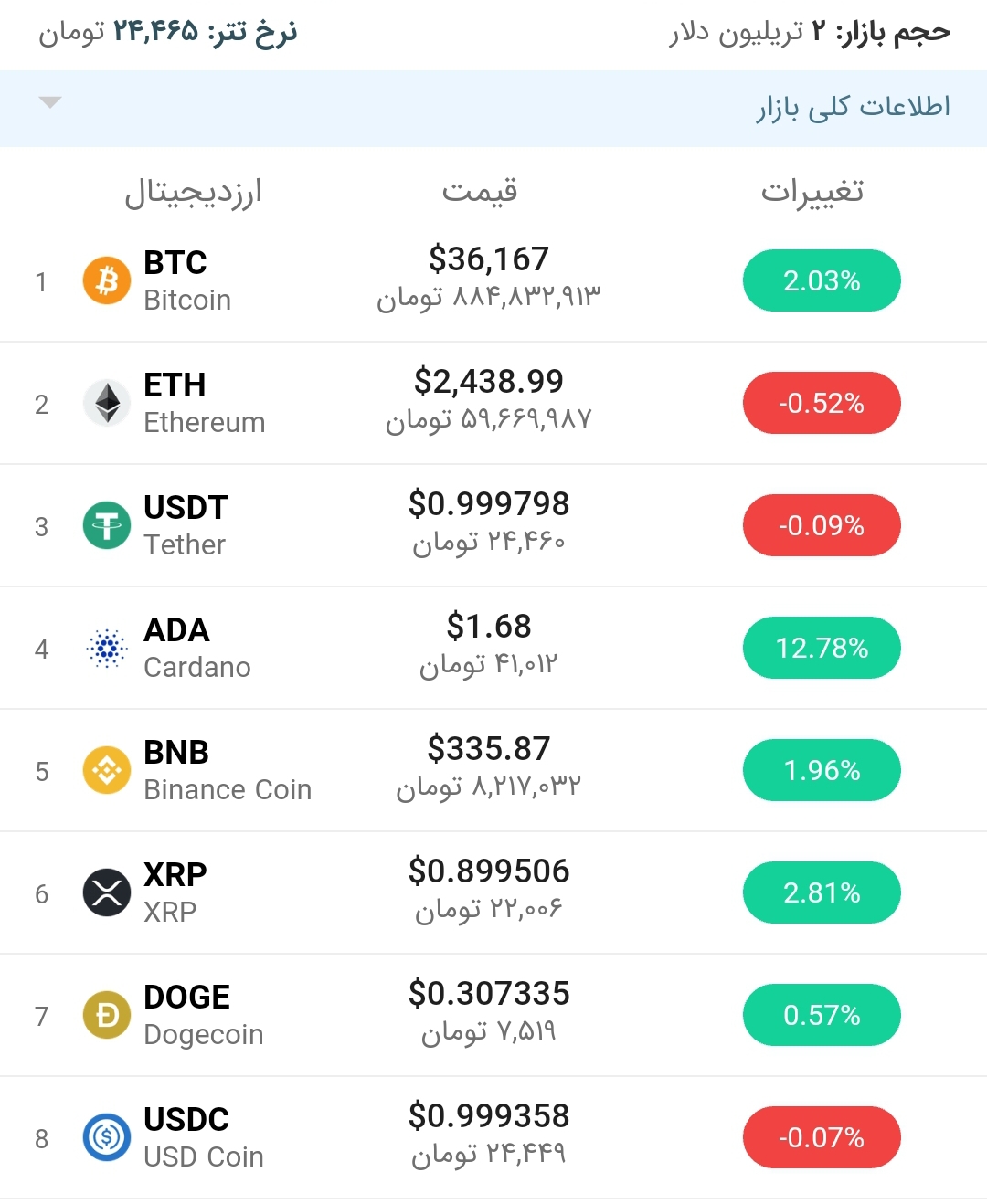Toggle the 2.03% change indicator on BTC
The image size is (987, 1204).
pos(821,280)
